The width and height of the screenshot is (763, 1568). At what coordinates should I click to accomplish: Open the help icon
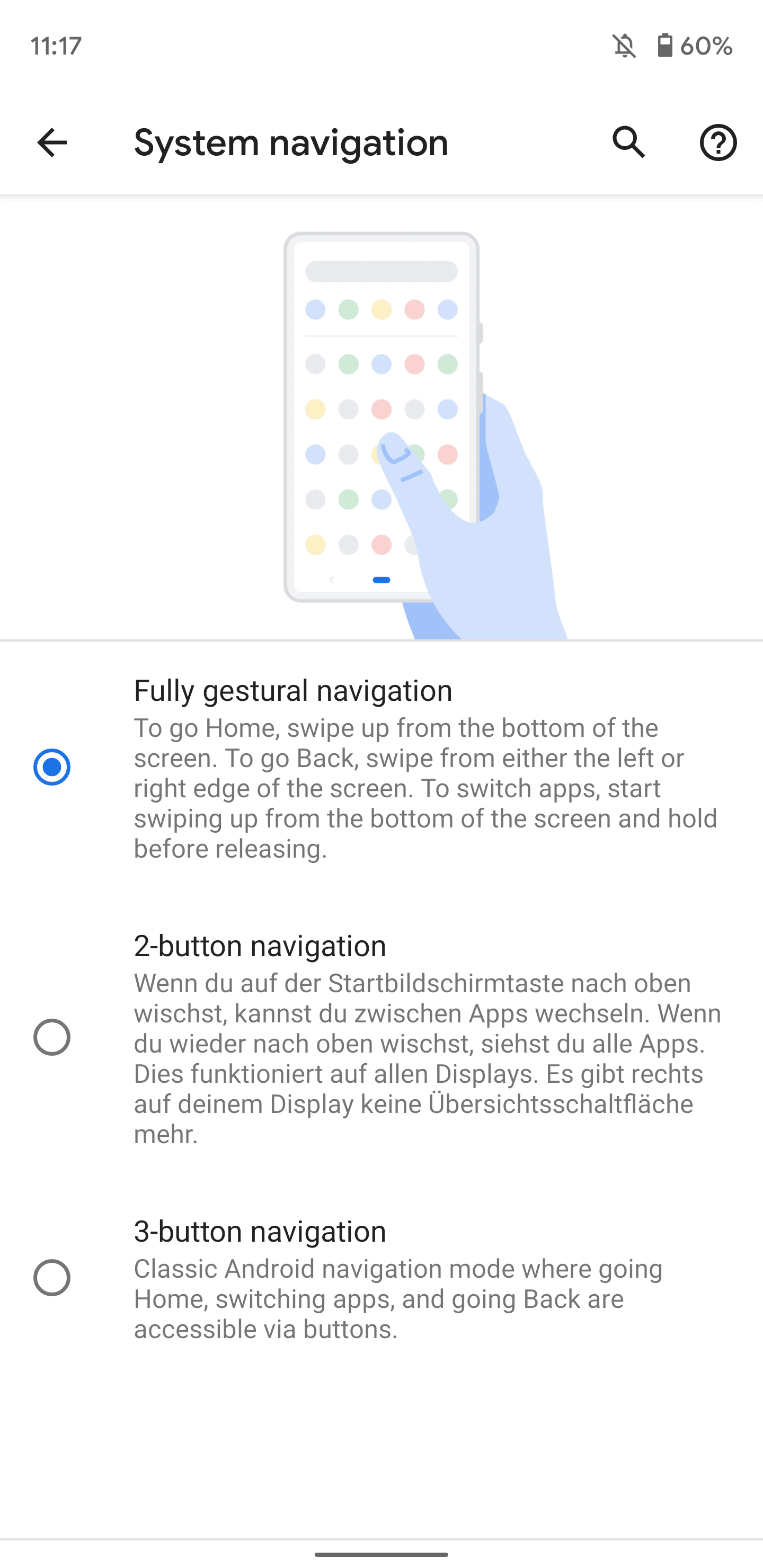pos(718,143)
